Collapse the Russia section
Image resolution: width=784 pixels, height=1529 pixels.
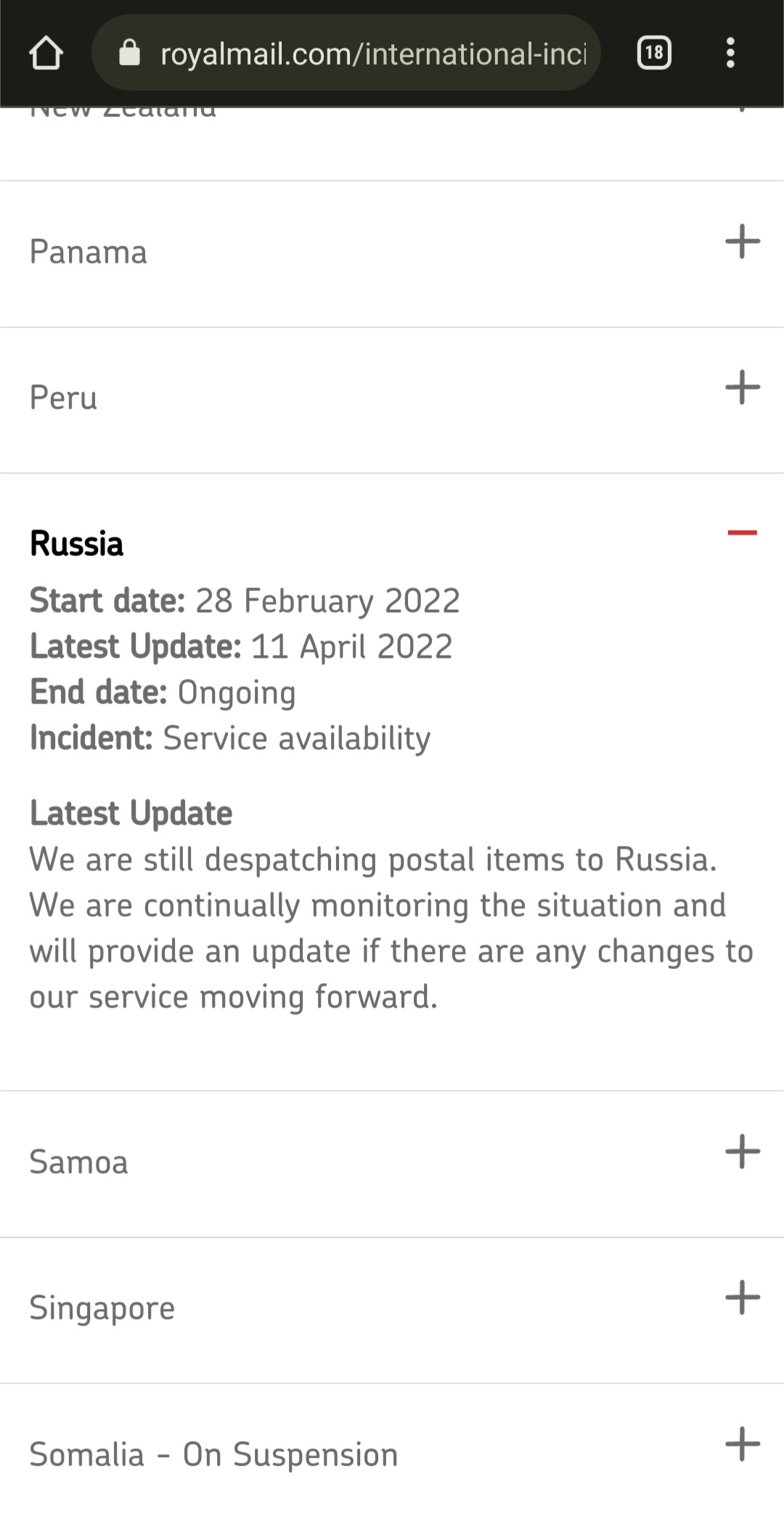pos(742,533)
